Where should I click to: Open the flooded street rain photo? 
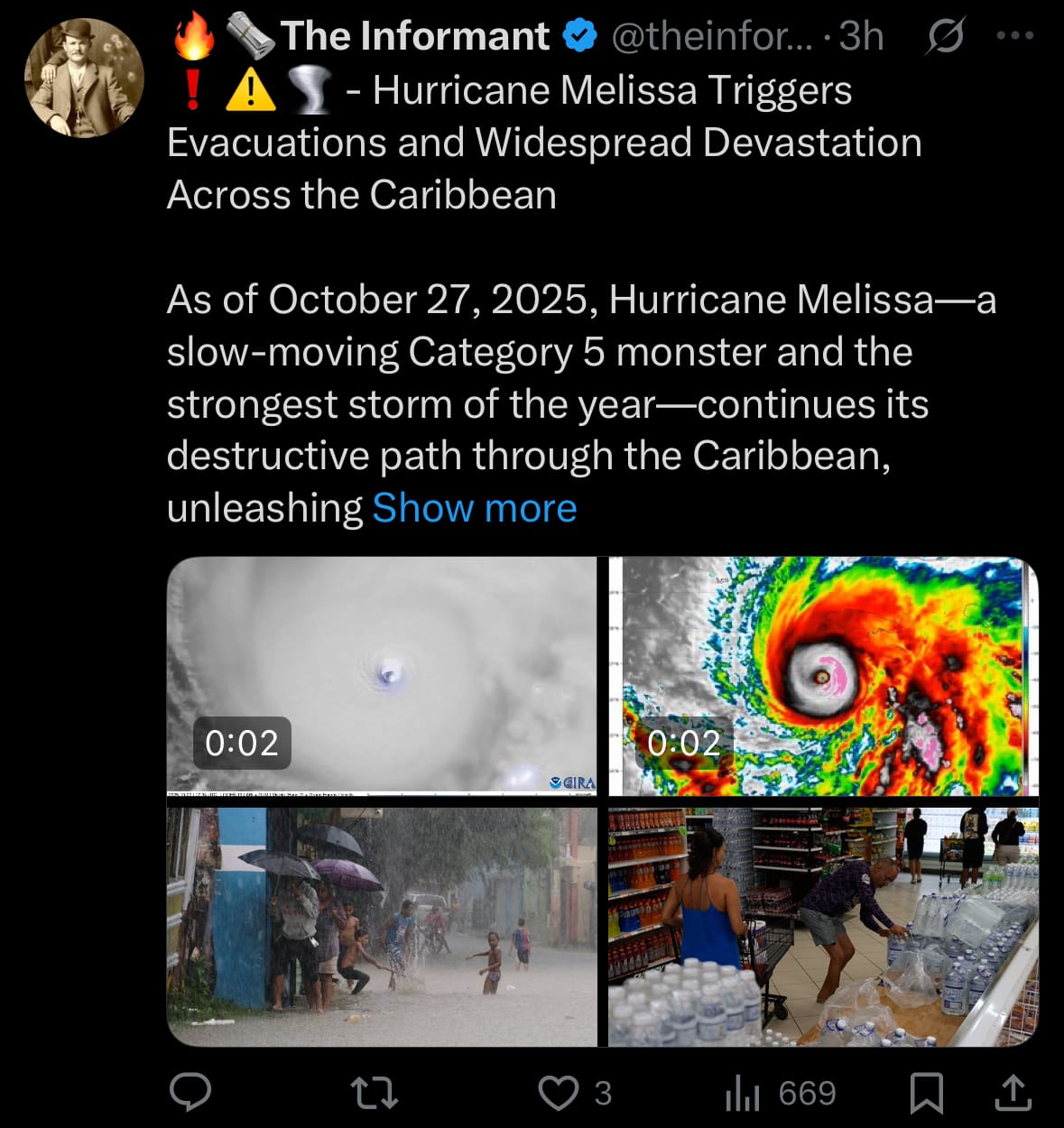tap(382, 927)
